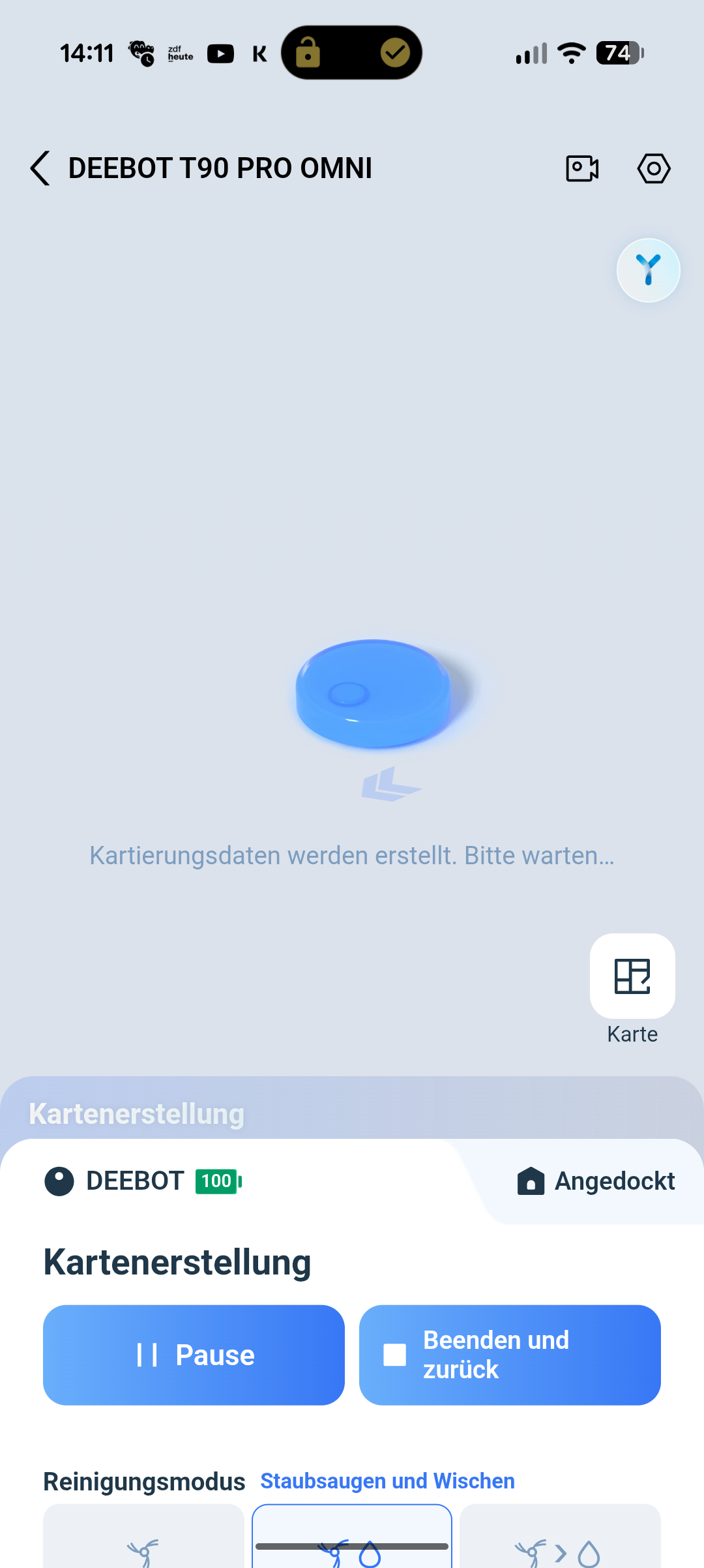Tap Beenden und zurück button
The height and width of the screenshot is (1568, 704).
pos(510,1355)
